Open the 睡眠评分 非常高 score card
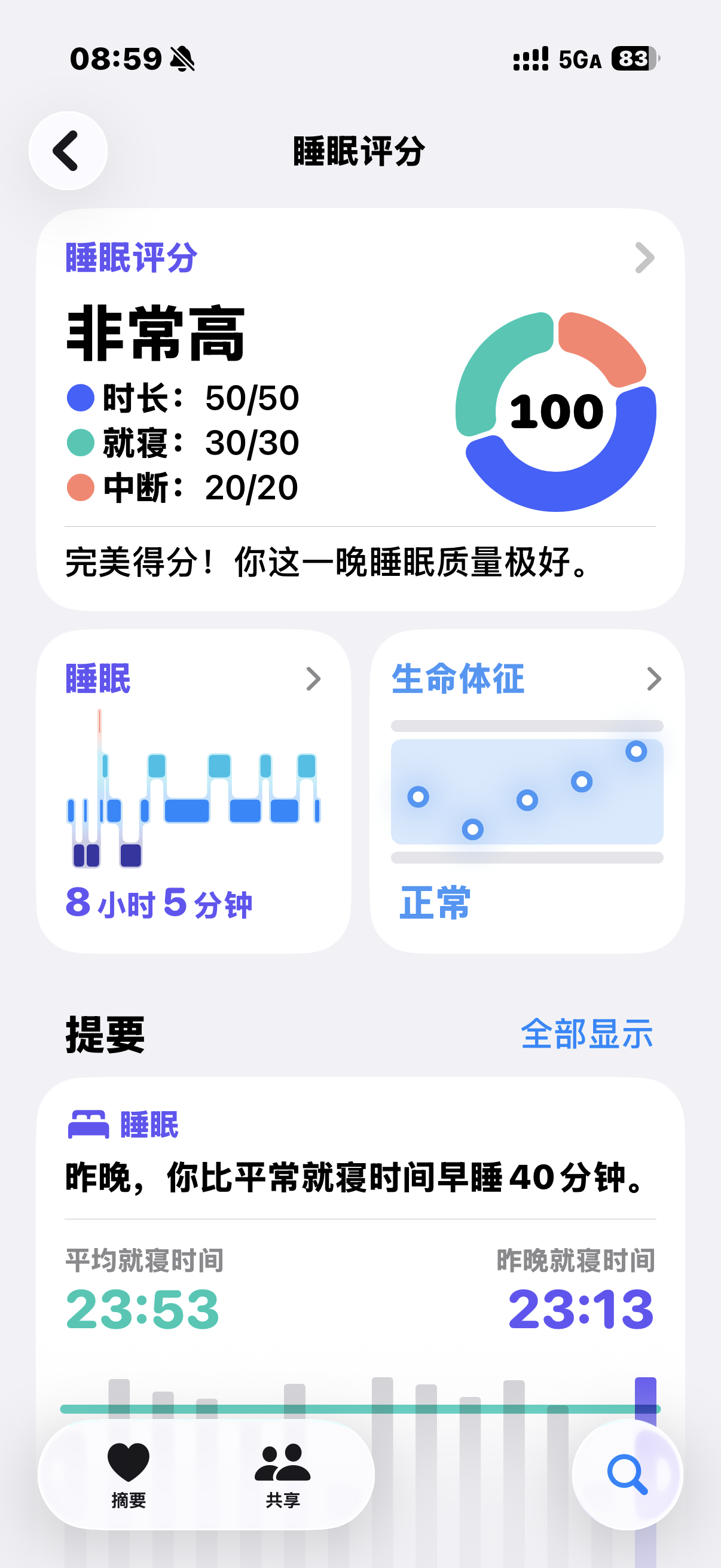 coord(360,409)
